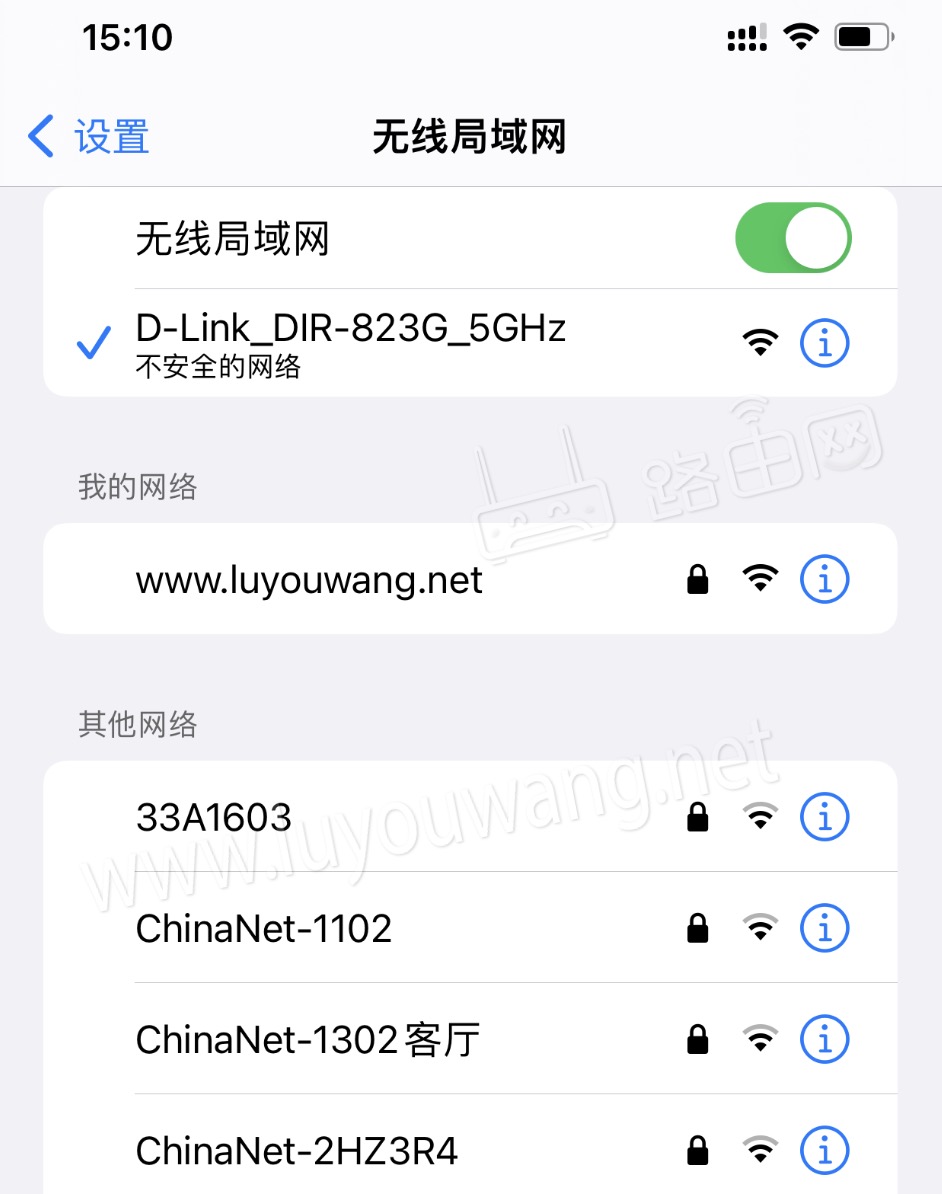See details of ChinaNet-2HZ3R4
This screenshot has height=1194, width=942.
tap(825, 1151)
